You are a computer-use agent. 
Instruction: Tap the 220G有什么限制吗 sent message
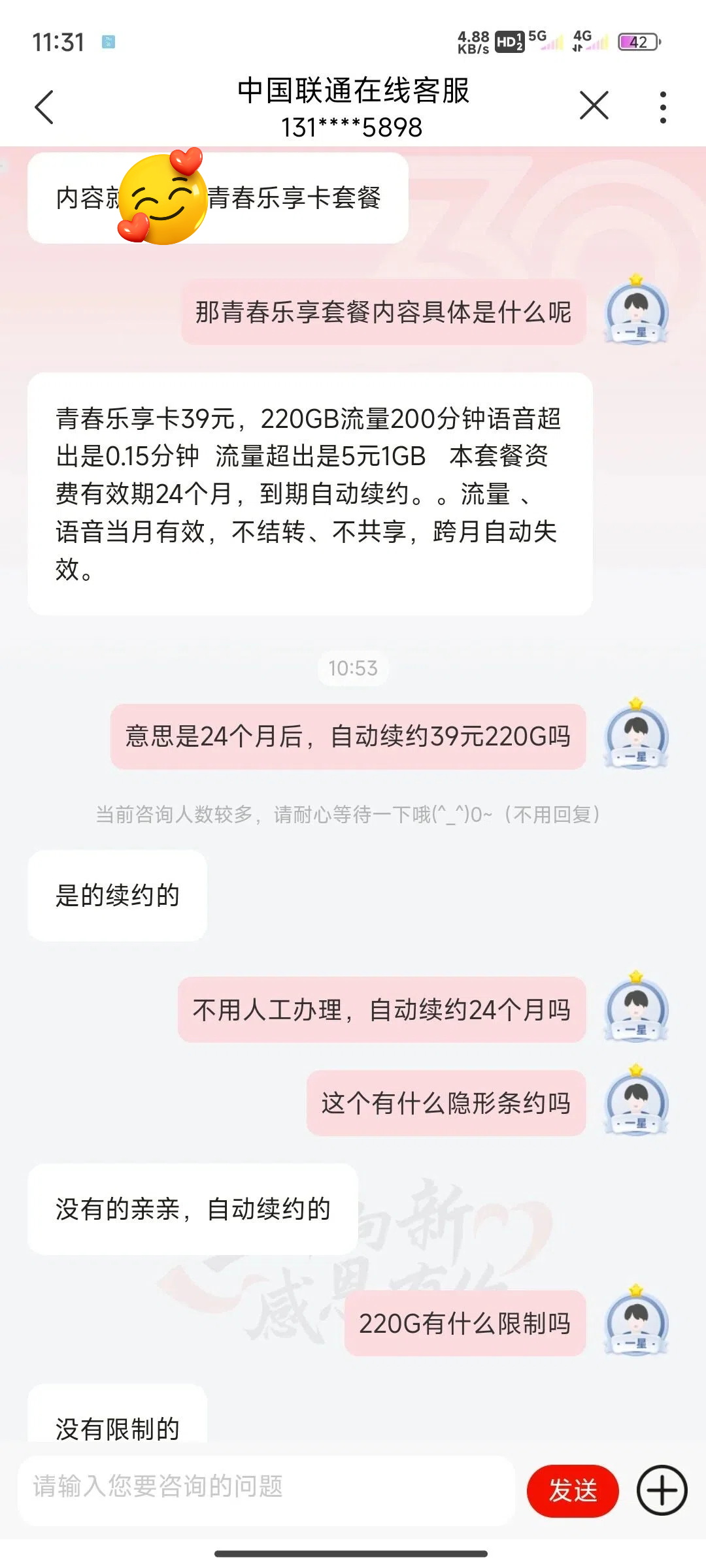click(465, 1324)
